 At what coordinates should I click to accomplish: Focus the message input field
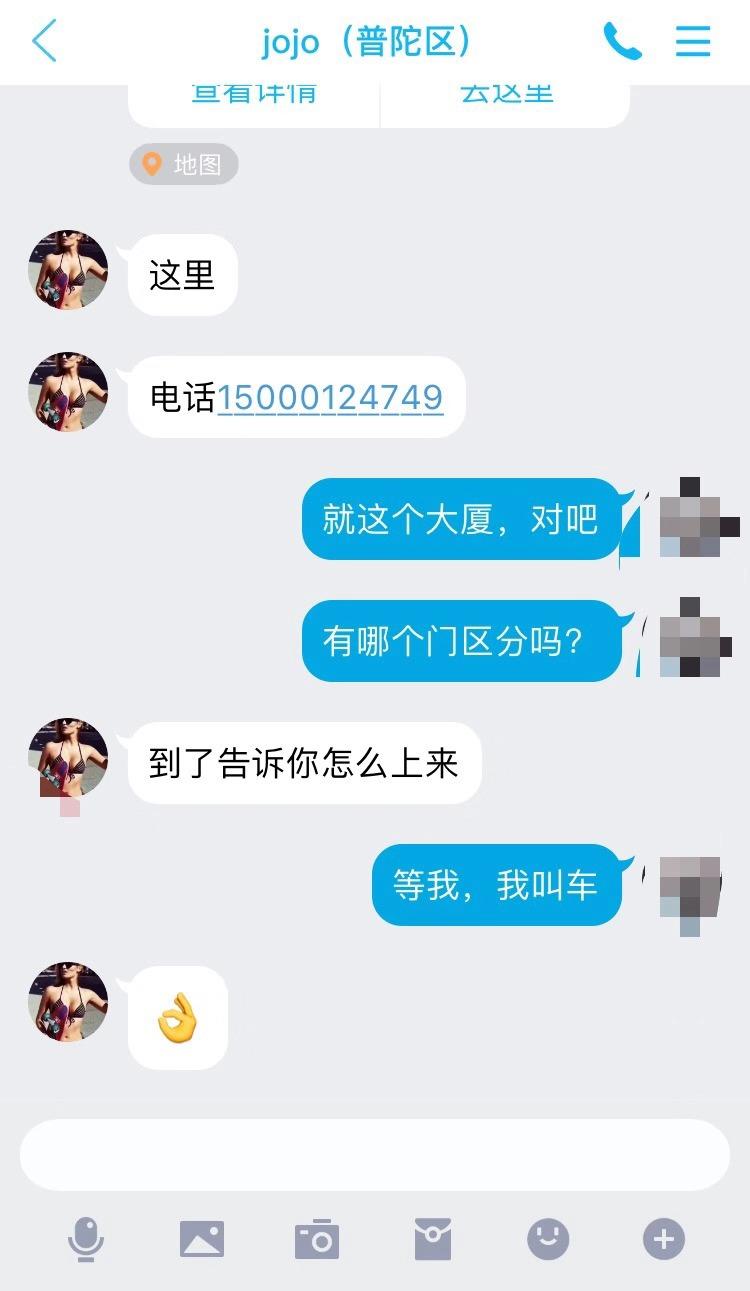(x=375, y=1154)
